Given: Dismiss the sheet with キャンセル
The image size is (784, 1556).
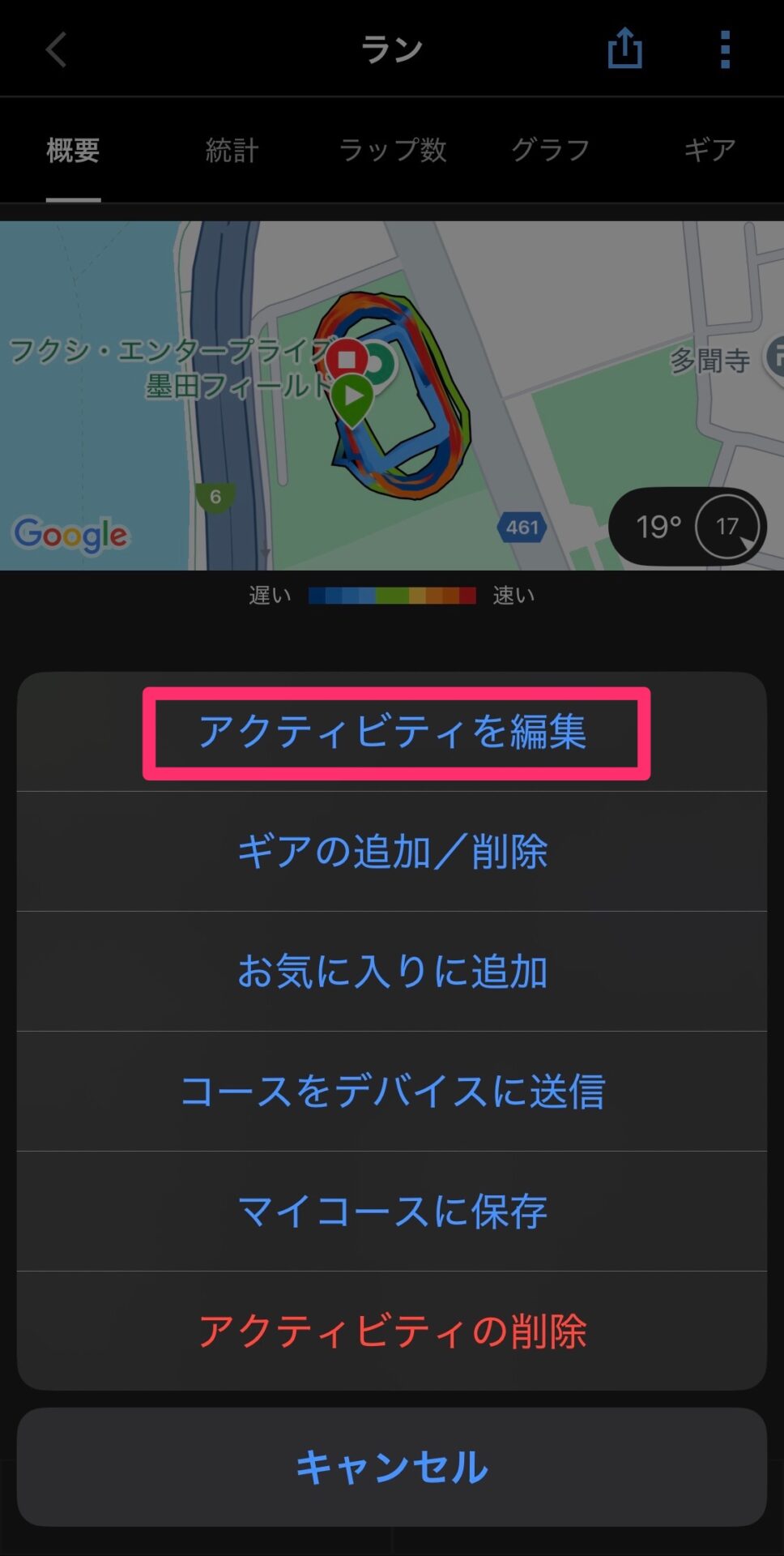Looking at the screenshot, I should 392,1468.
